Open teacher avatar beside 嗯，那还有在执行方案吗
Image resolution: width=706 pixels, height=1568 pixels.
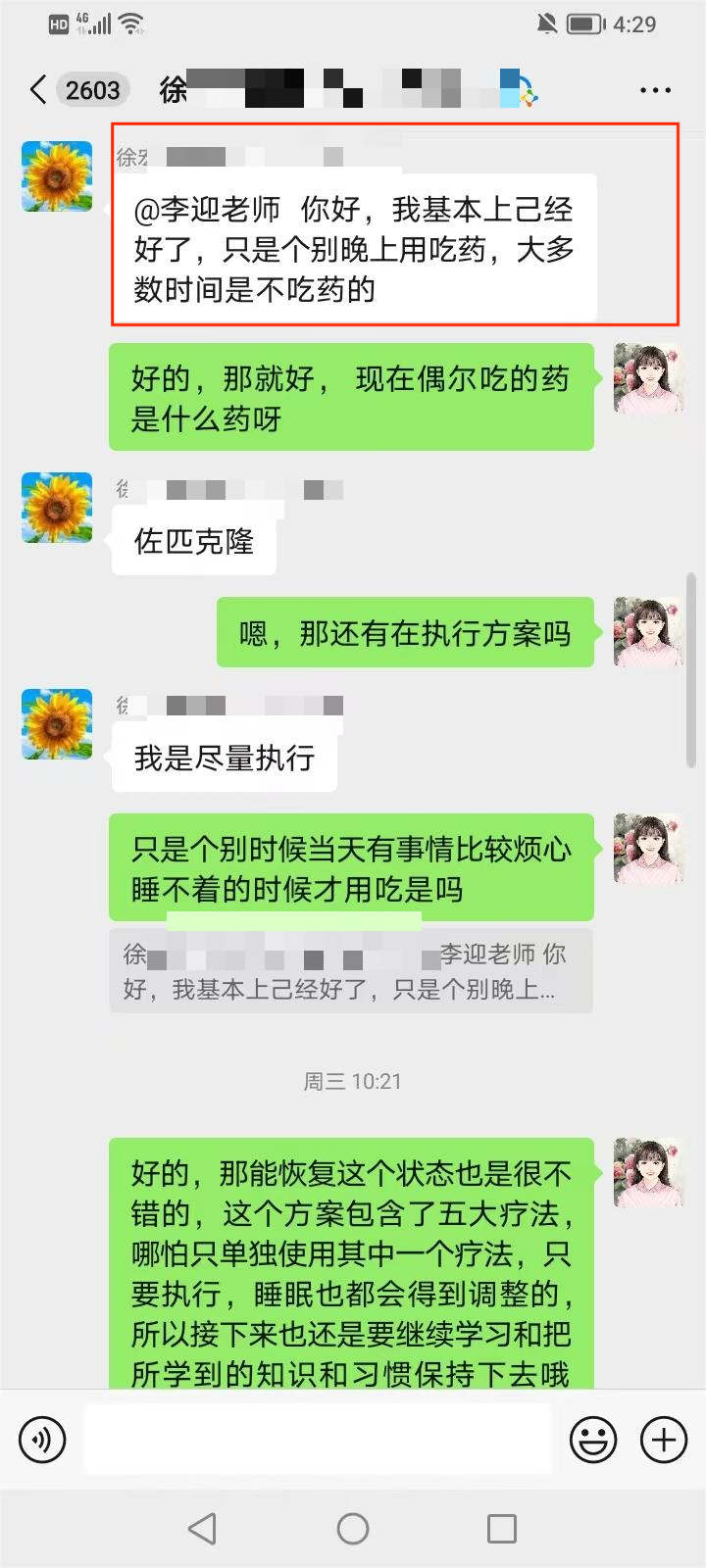click(648, 632)
